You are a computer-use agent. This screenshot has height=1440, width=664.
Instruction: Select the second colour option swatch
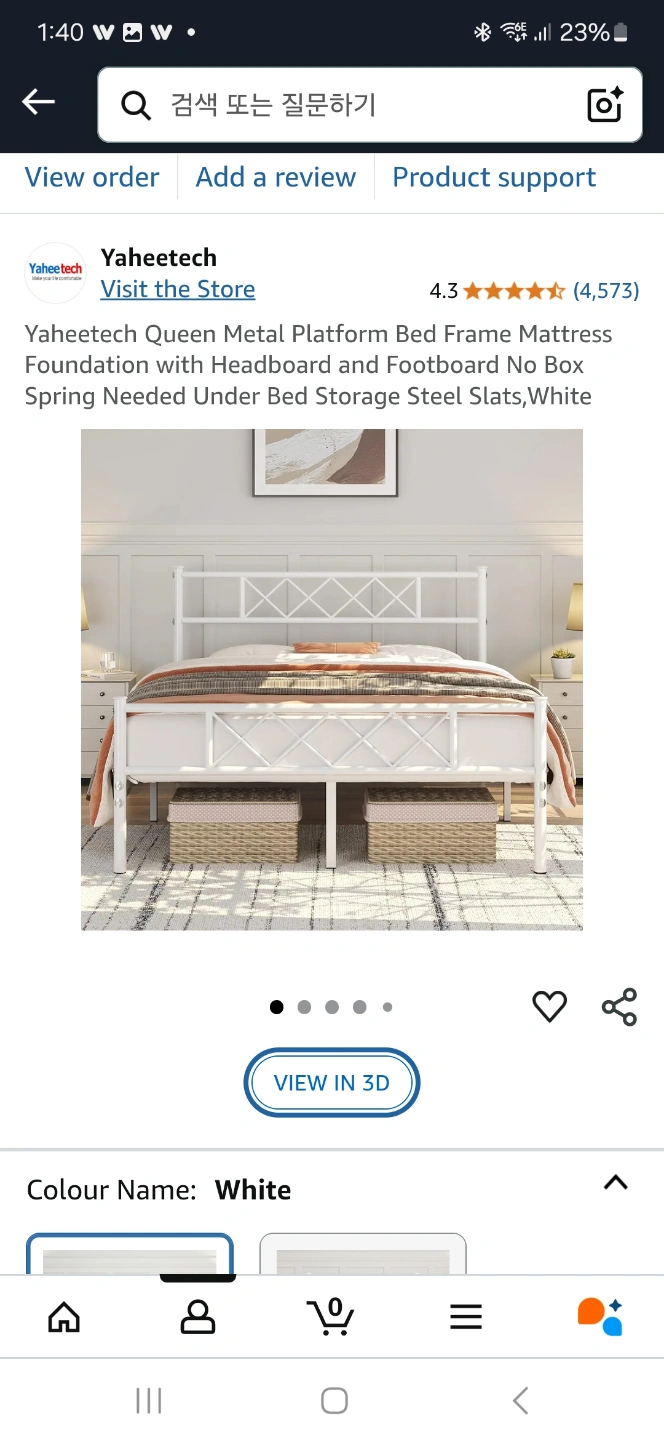point(363,1254)
